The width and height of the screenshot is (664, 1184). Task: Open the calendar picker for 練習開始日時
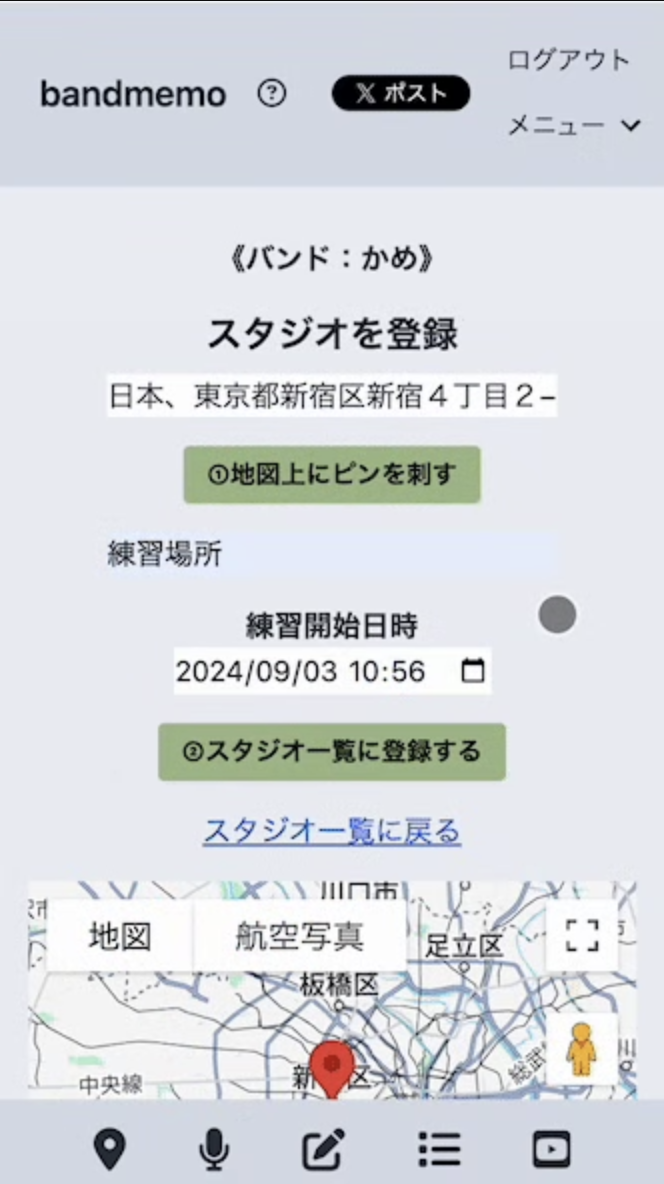click(472, 671)
